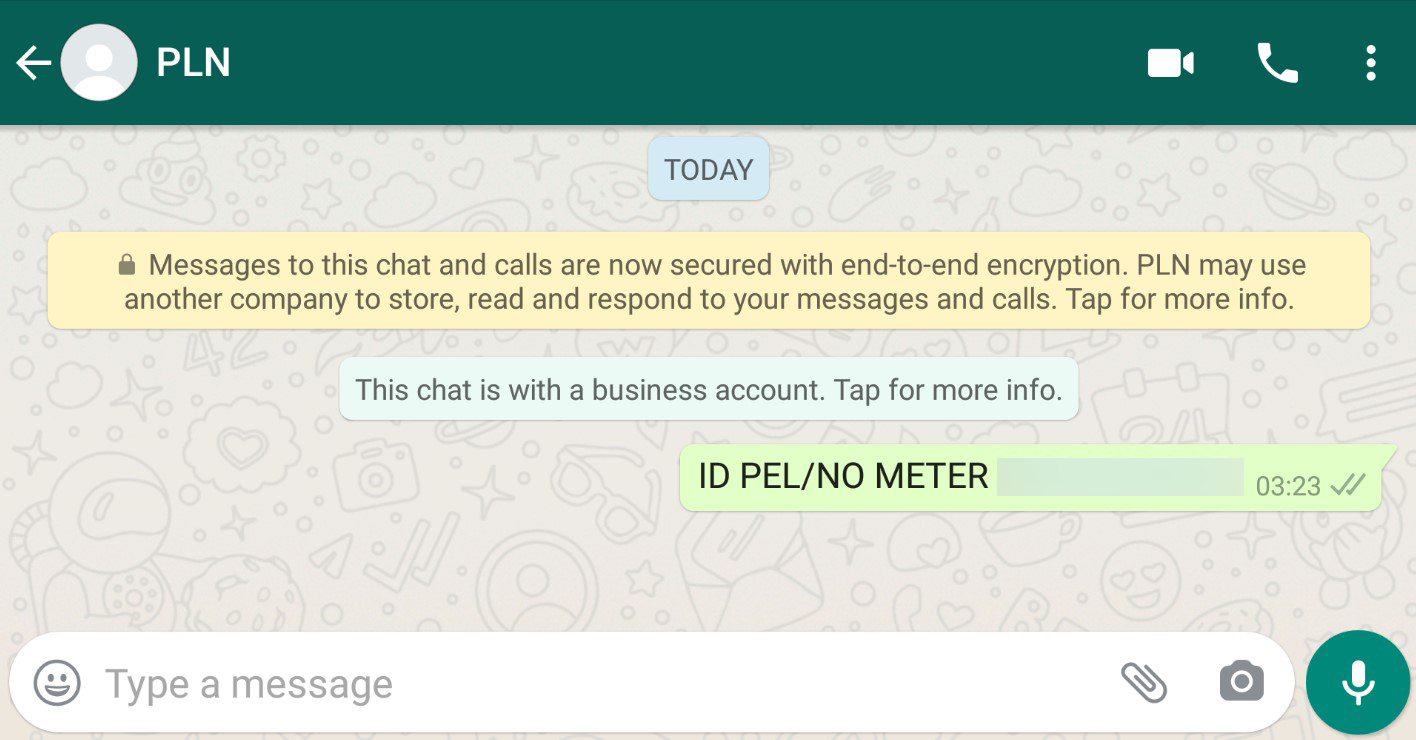Open the chat overflow menu
The image size is (1416, 740).
pyautogui.click(x=1370, y=64)
